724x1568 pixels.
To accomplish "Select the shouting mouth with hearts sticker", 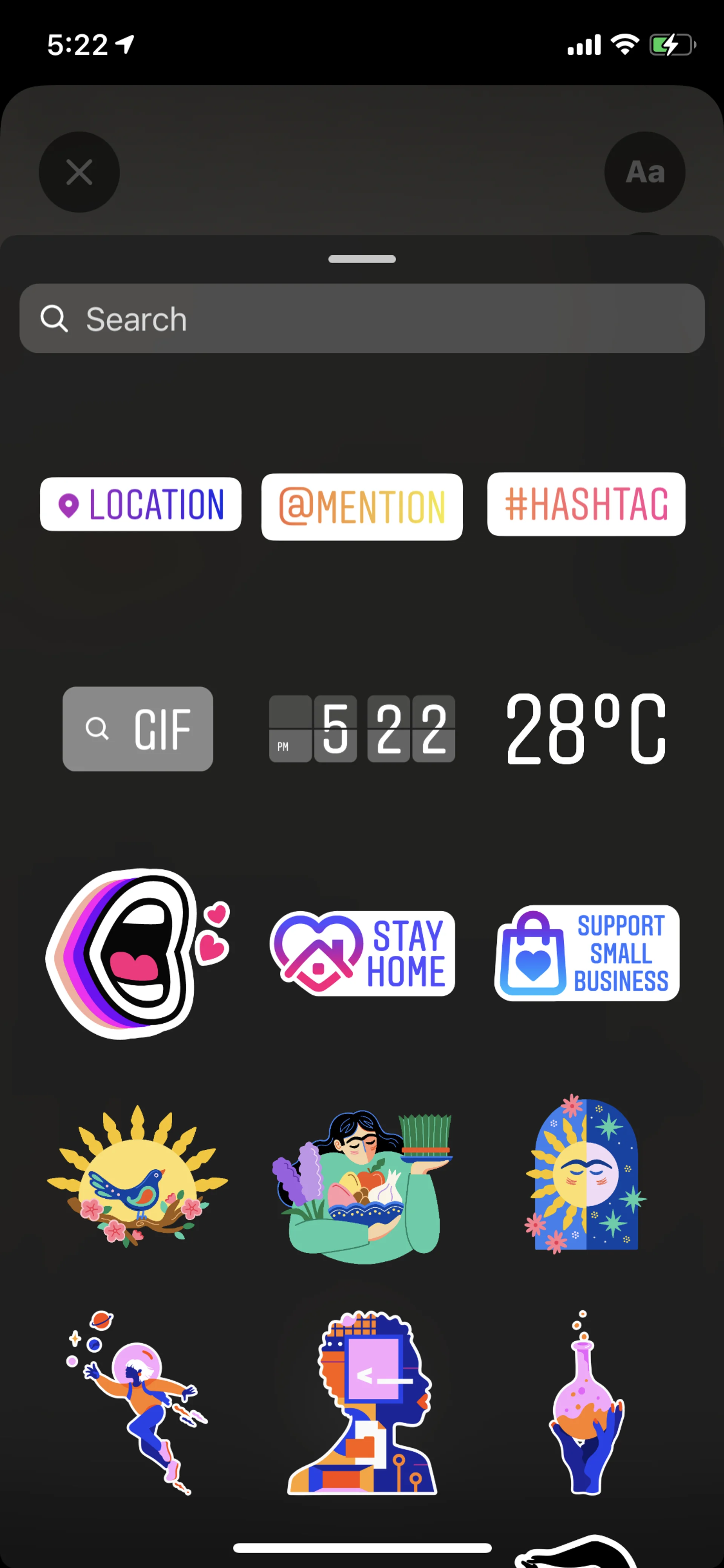I will (137, 953).
